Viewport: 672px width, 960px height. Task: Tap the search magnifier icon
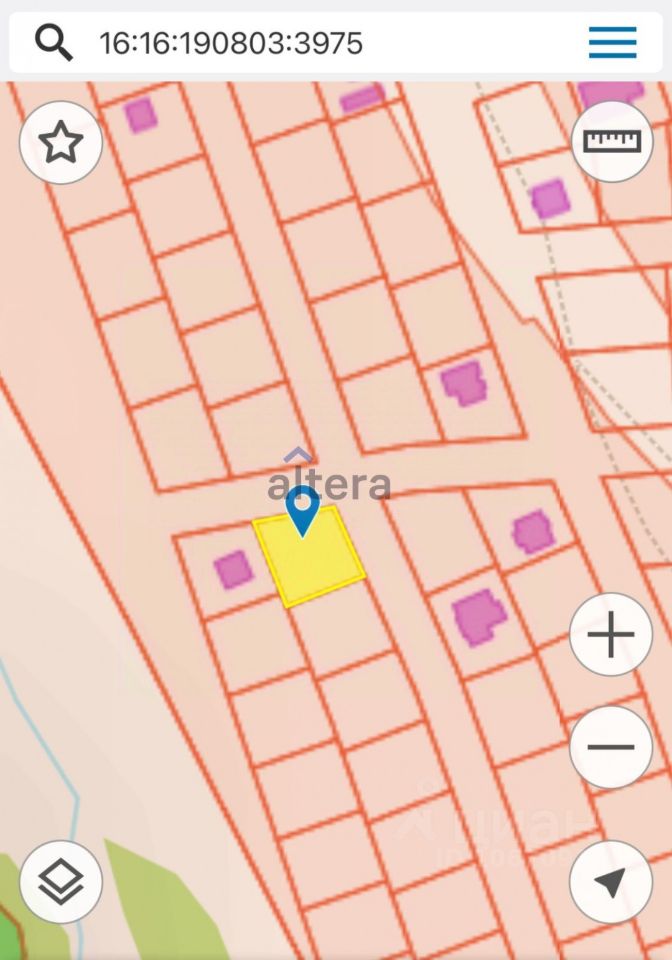pos(53,42)
